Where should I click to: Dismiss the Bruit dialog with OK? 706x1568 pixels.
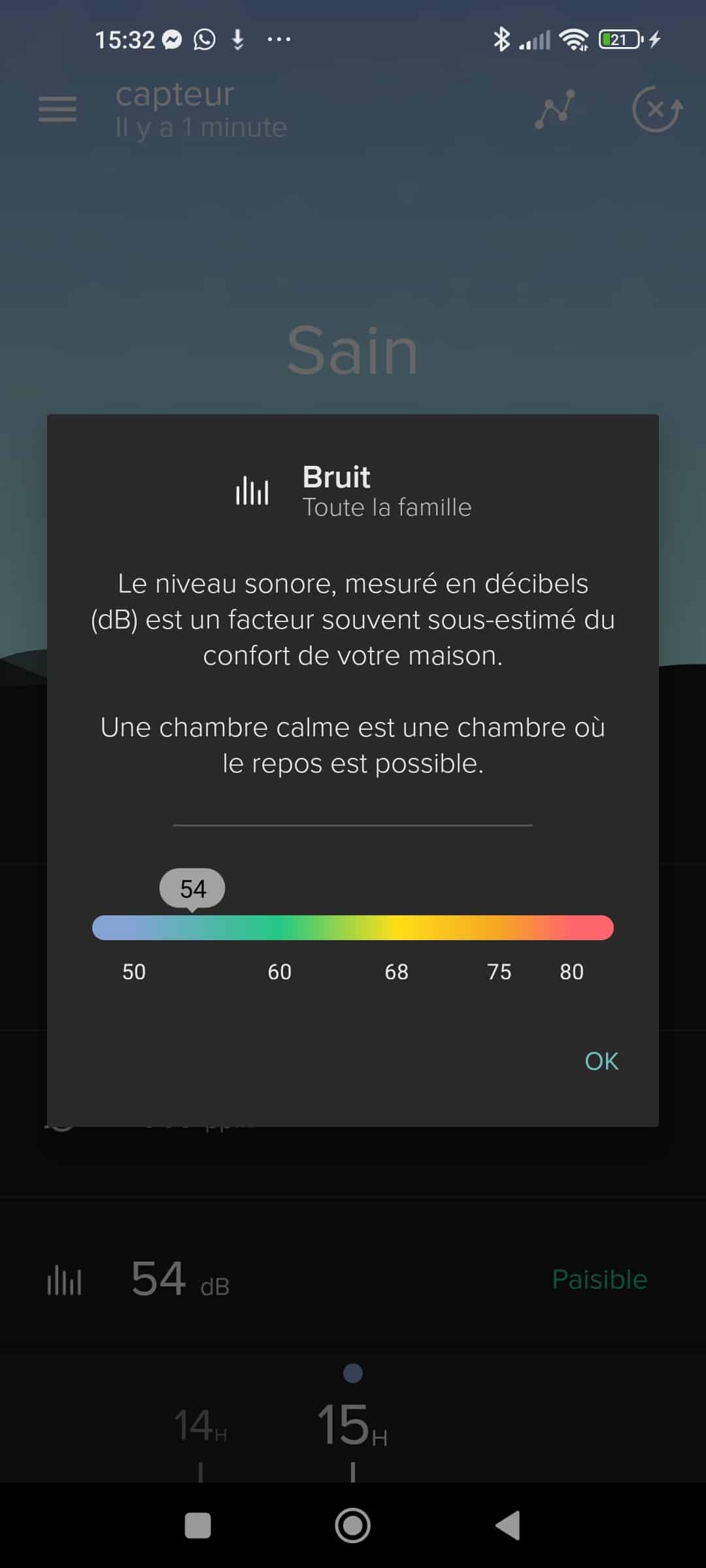(x=601, y=1062)
